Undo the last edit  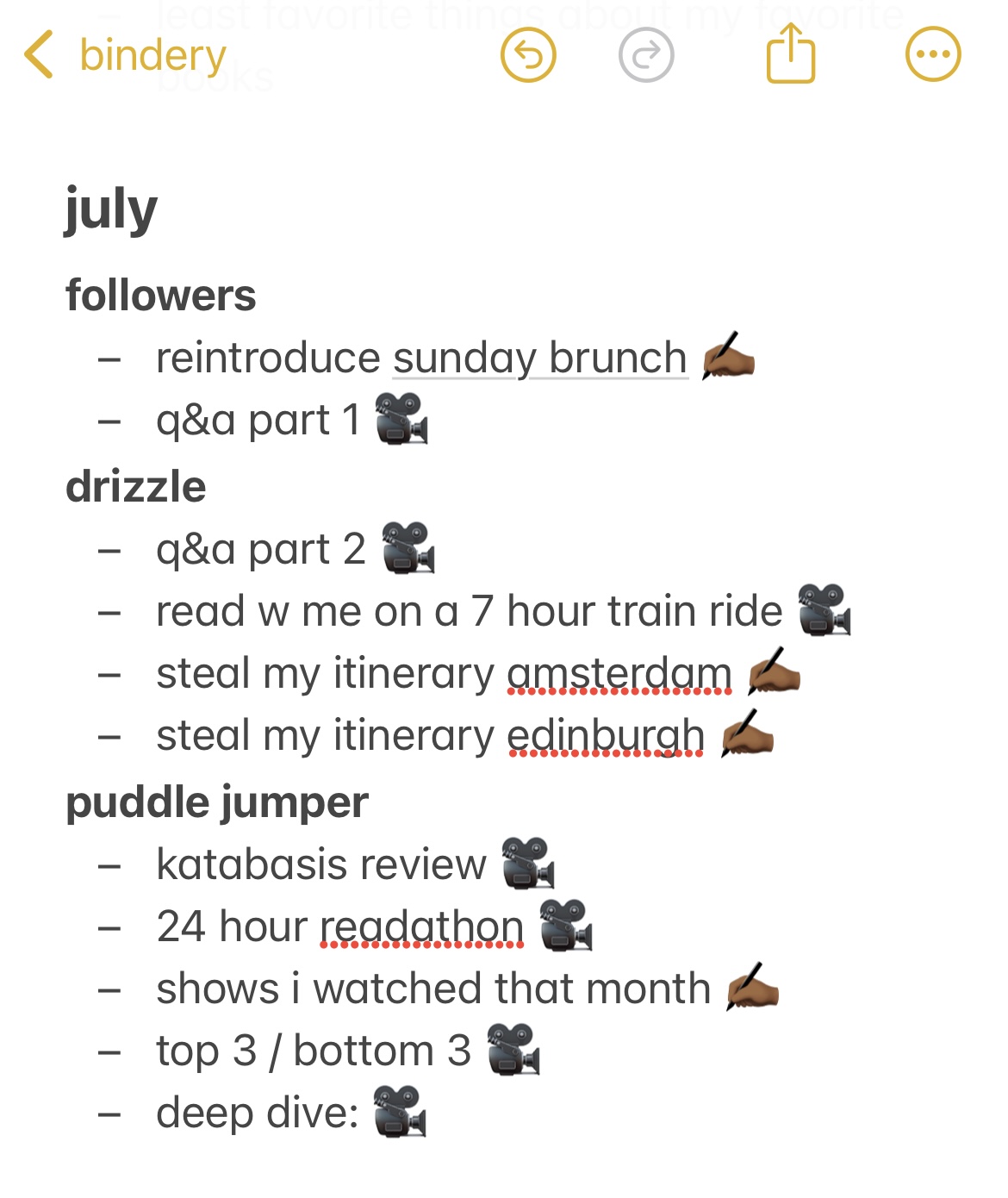click(528, 55)
